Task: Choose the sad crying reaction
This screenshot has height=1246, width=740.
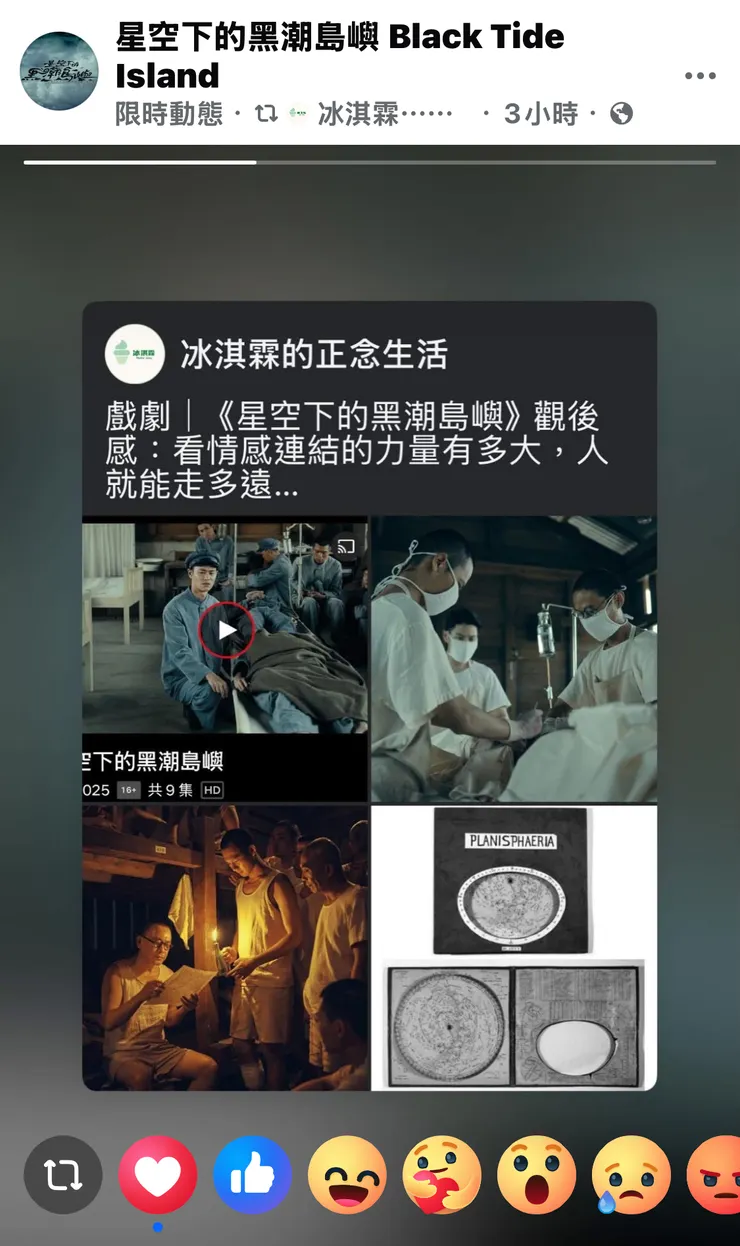Action: tap(631, 1175)
